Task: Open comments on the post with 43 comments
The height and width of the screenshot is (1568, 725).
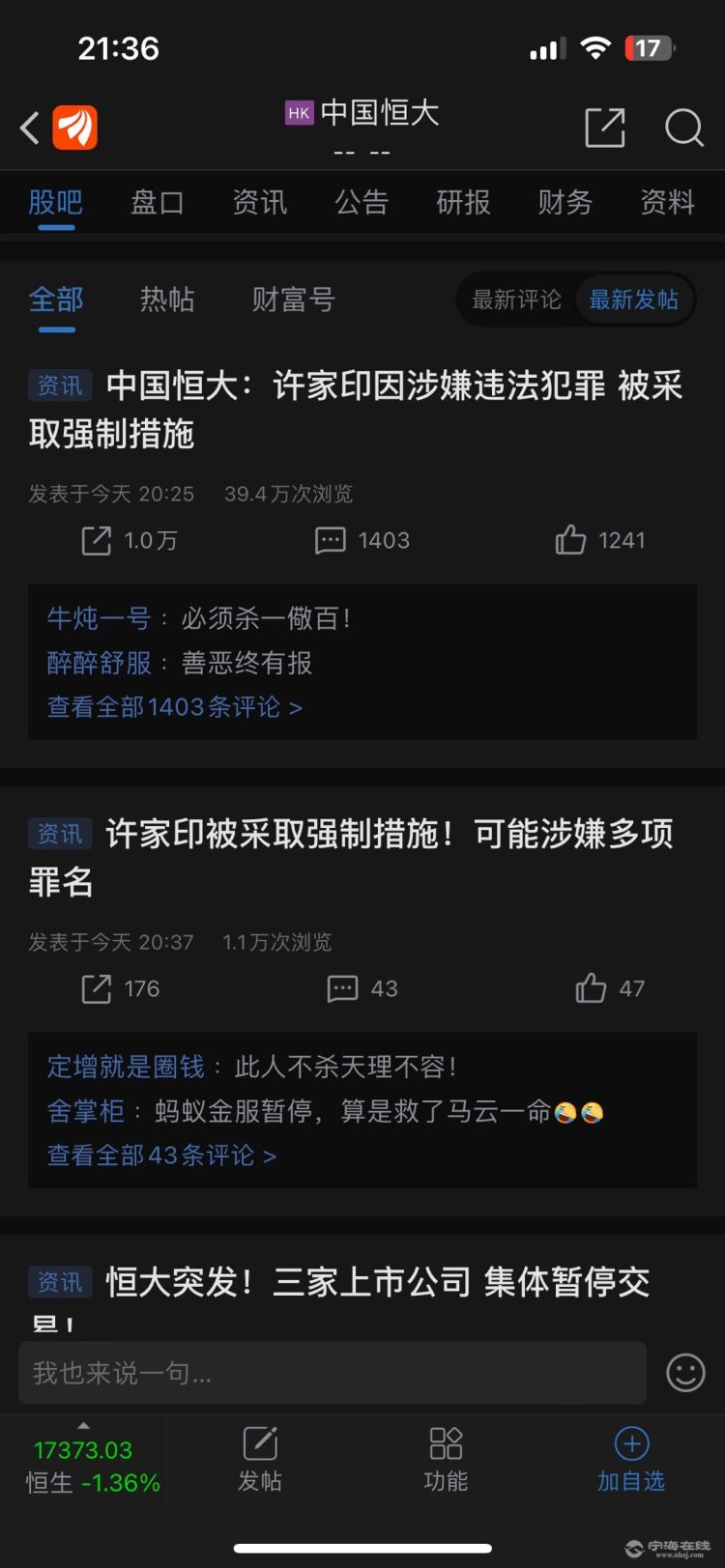Action: click(362, 988)
